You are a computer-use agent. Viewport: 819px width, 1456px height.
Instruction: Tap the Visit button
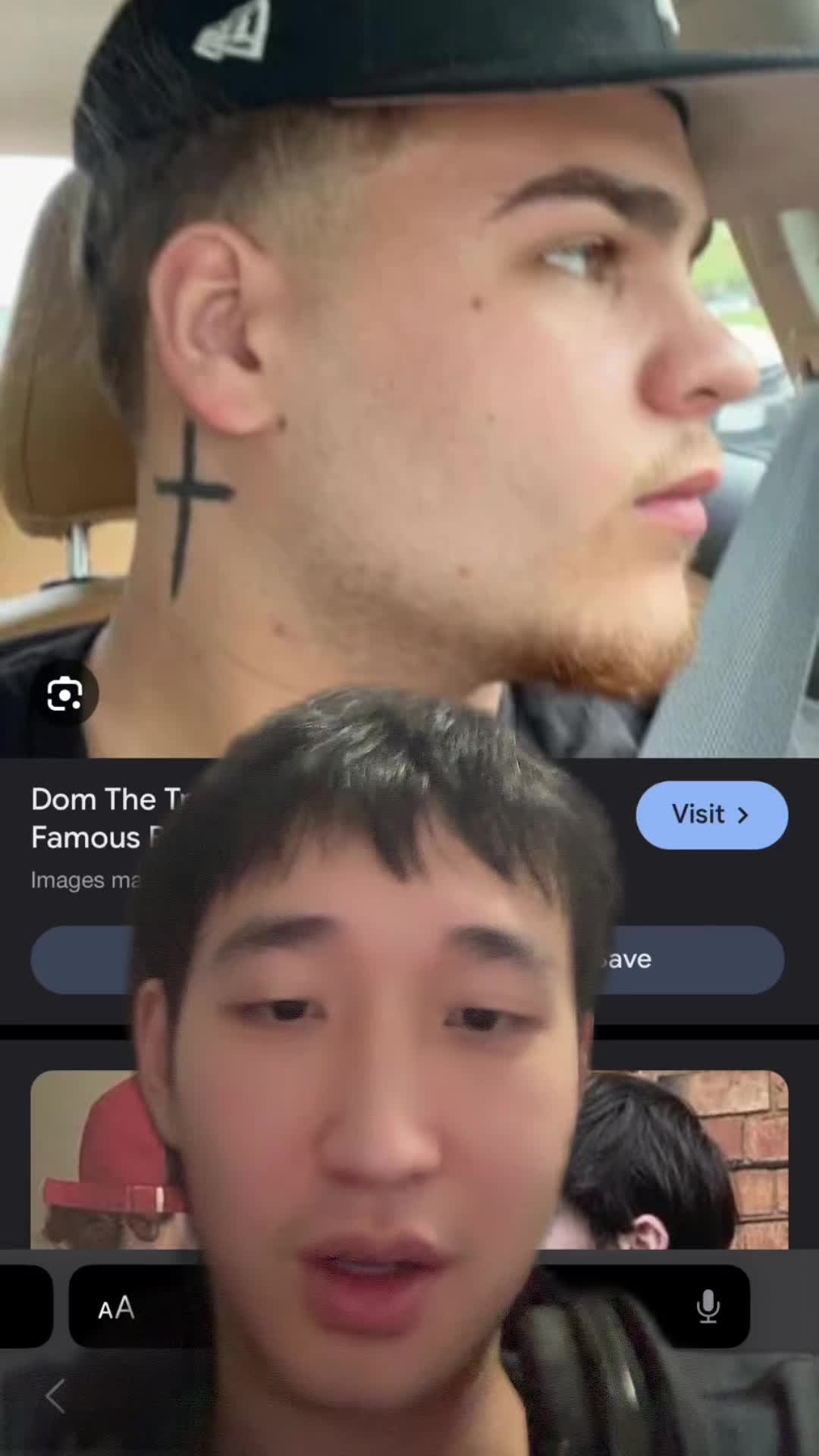[x=711, y=814]
